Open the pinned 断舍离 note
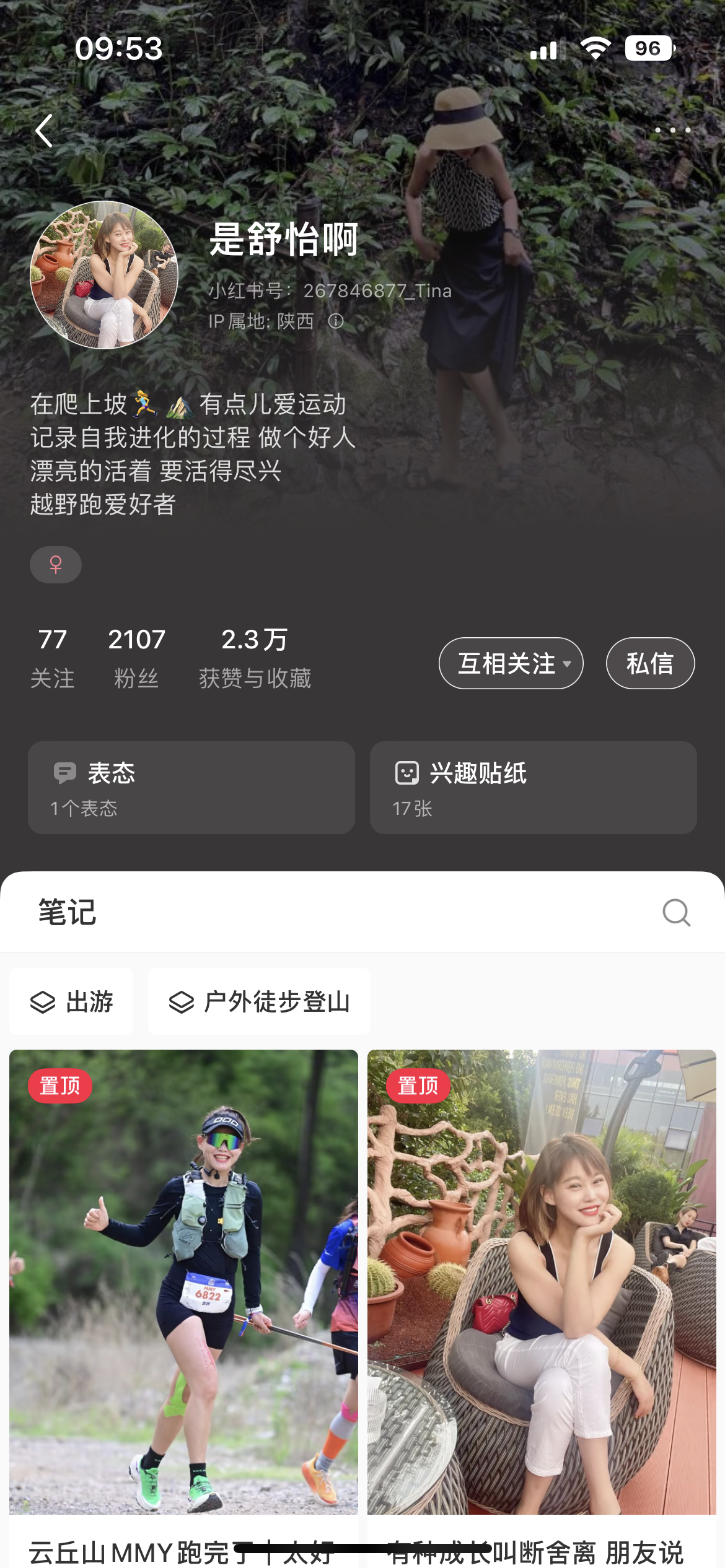 click(x=542, y=1282)
